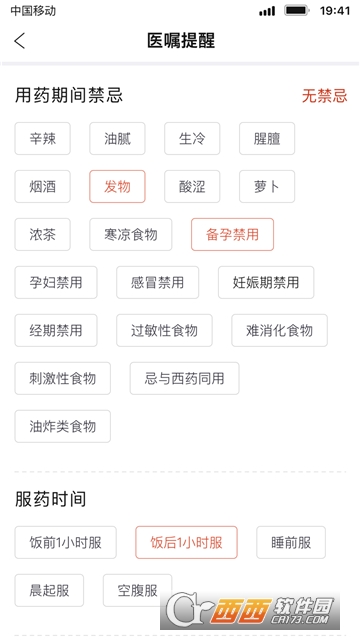
Task: Select the 过敏性食物 chip
Action: tap(164, 331)
